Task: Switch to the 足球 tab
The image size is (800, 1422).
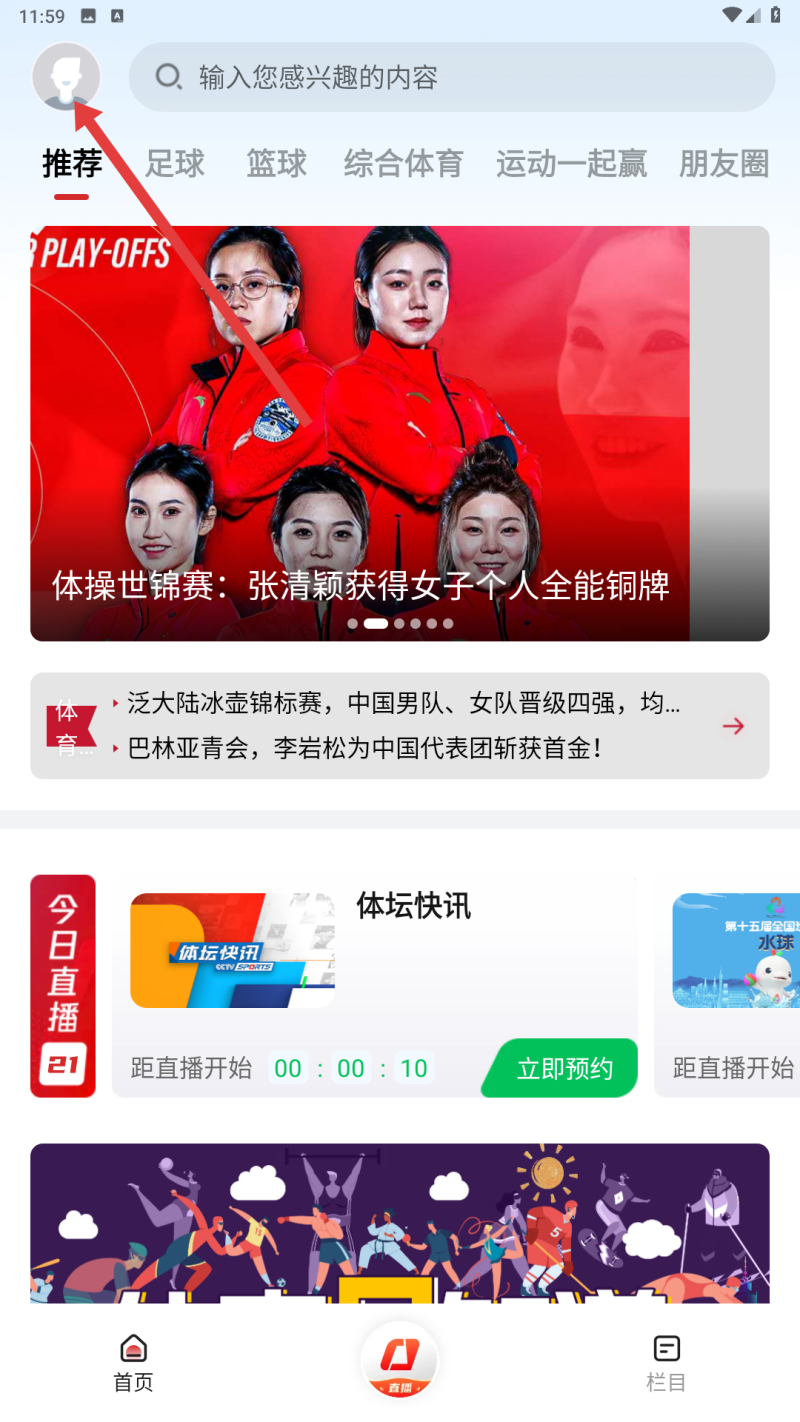Action: pyautogui.click(x=175, y=163)
